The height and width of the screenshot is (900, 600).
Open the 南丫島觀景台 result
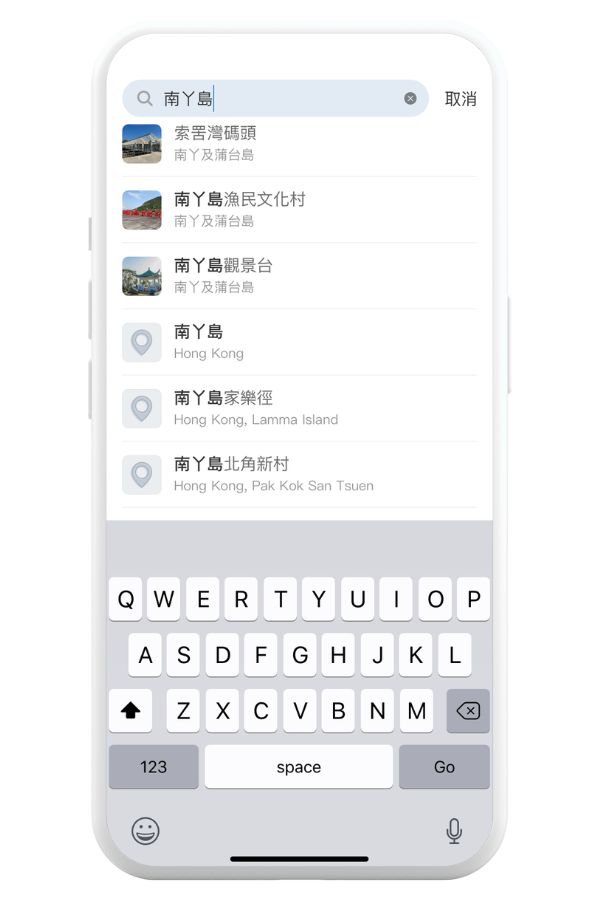(x=300, y=275)
